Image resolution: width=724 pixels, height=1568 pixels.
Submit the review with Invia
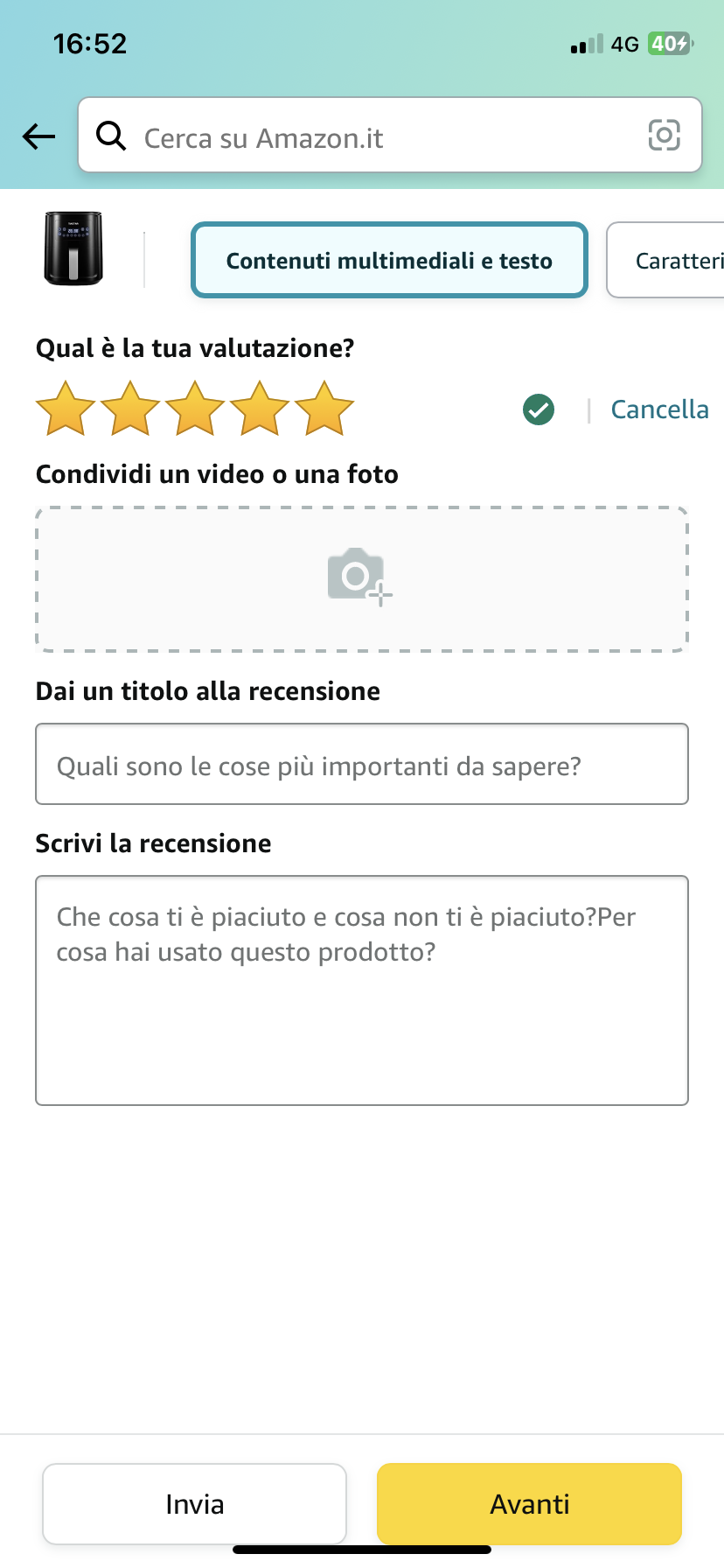194,1504
